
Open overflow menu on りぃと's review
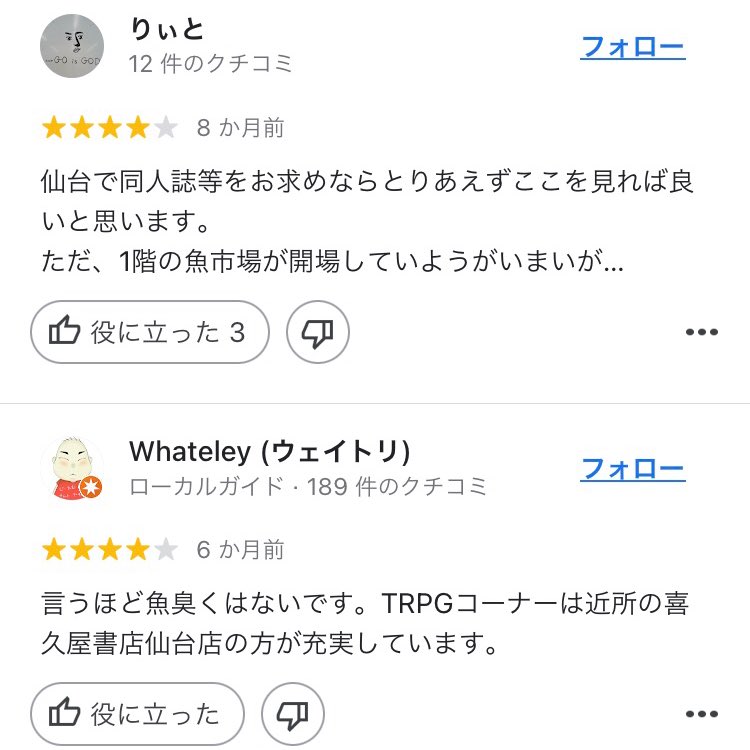coord(702,332)
